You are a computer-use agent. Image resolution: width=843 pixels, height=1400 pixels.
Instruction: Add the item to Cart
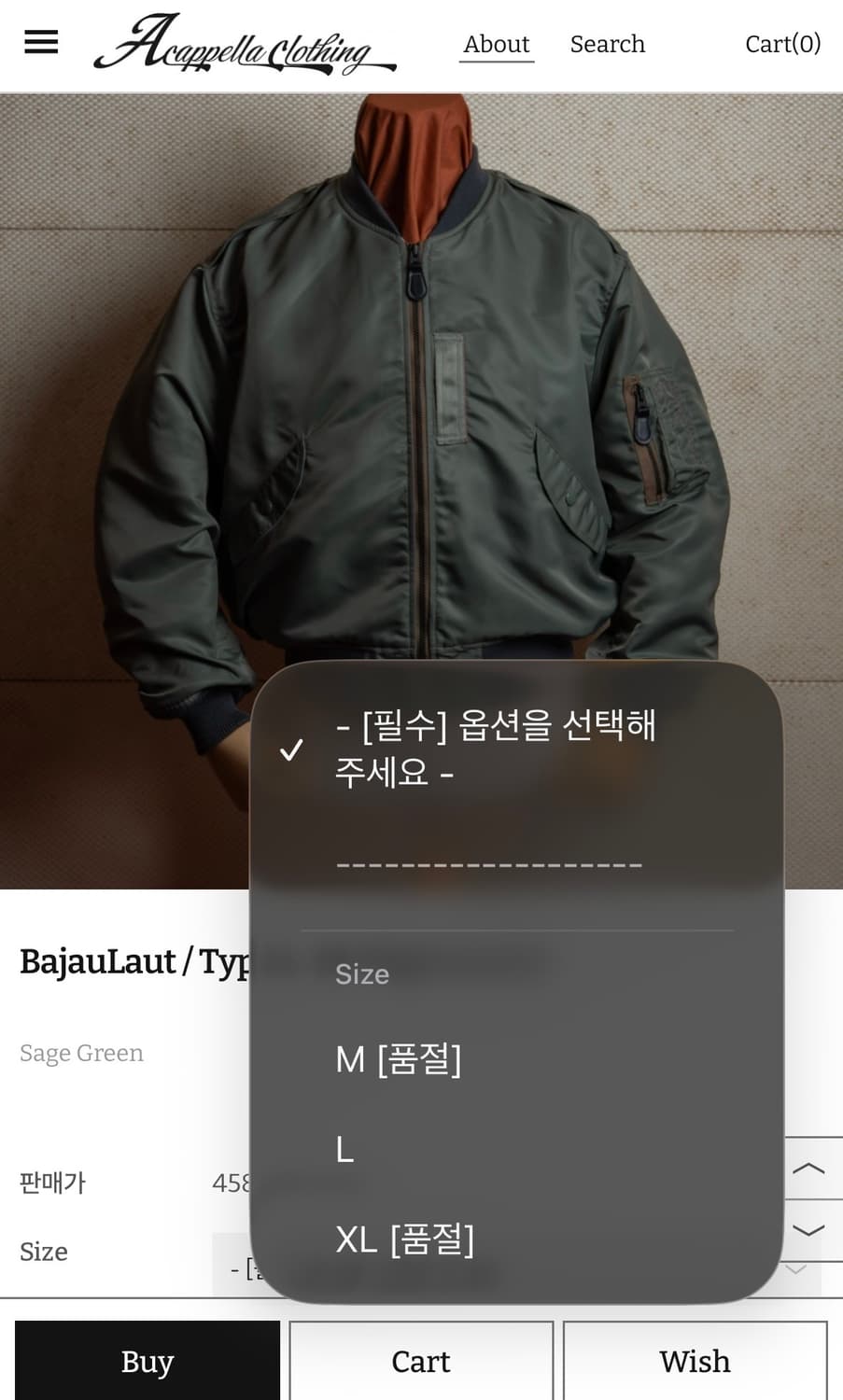[421, 1361]
